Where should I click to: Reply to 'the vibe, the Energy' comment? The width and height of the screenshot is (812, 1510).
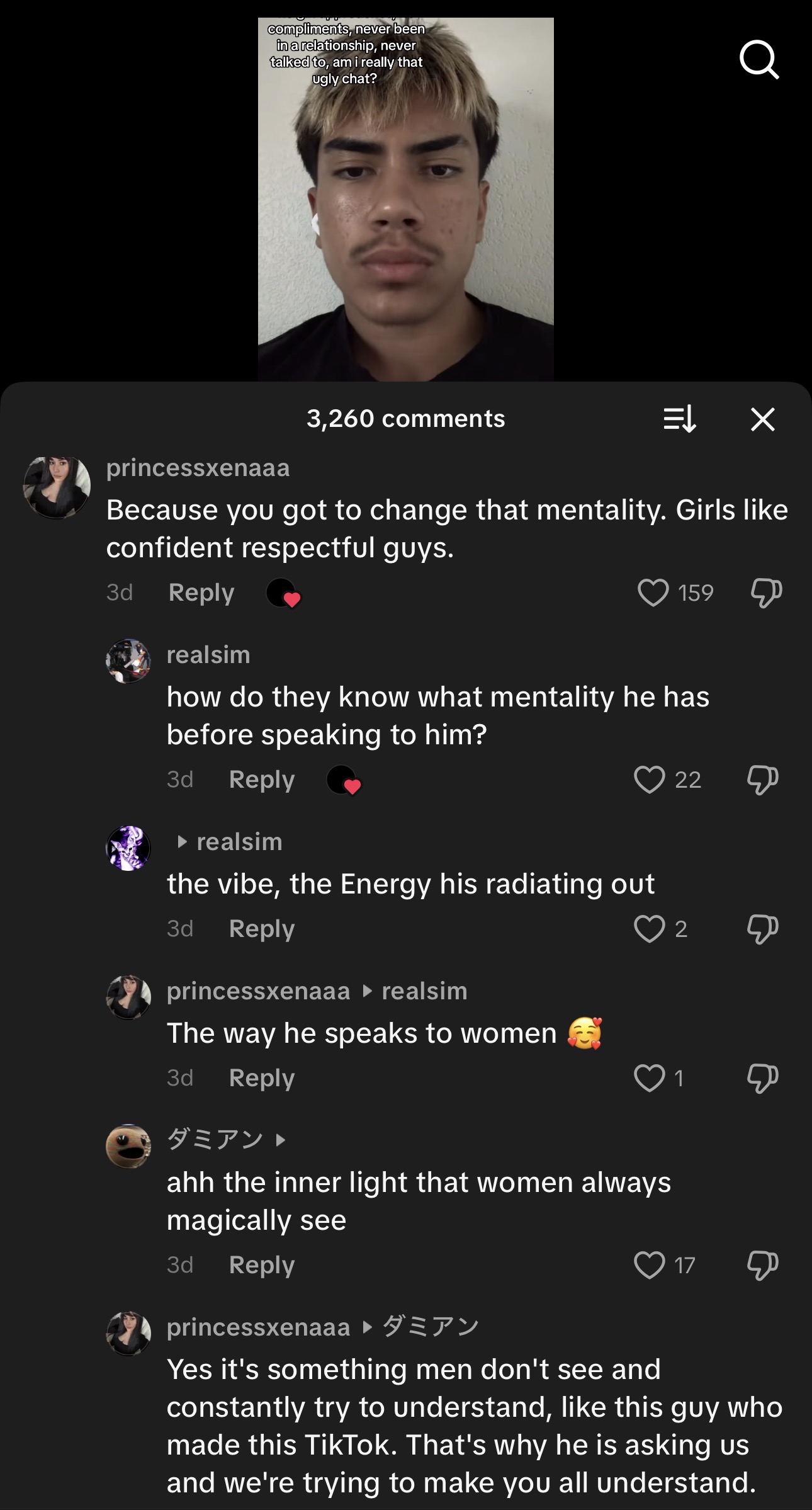tap(262, 929)
